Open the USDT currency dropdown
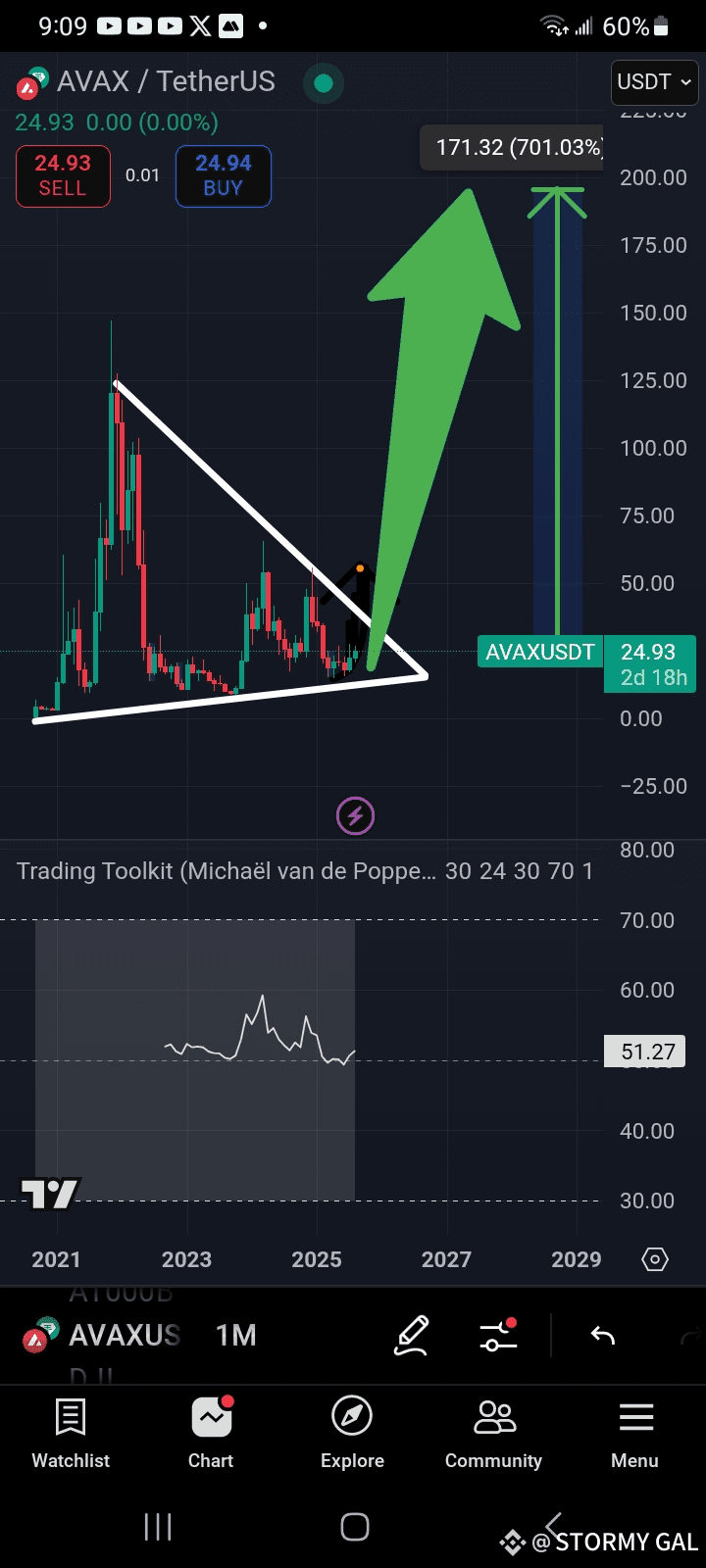Screen dimensions: 706x1568 click(x=654, y=82)
